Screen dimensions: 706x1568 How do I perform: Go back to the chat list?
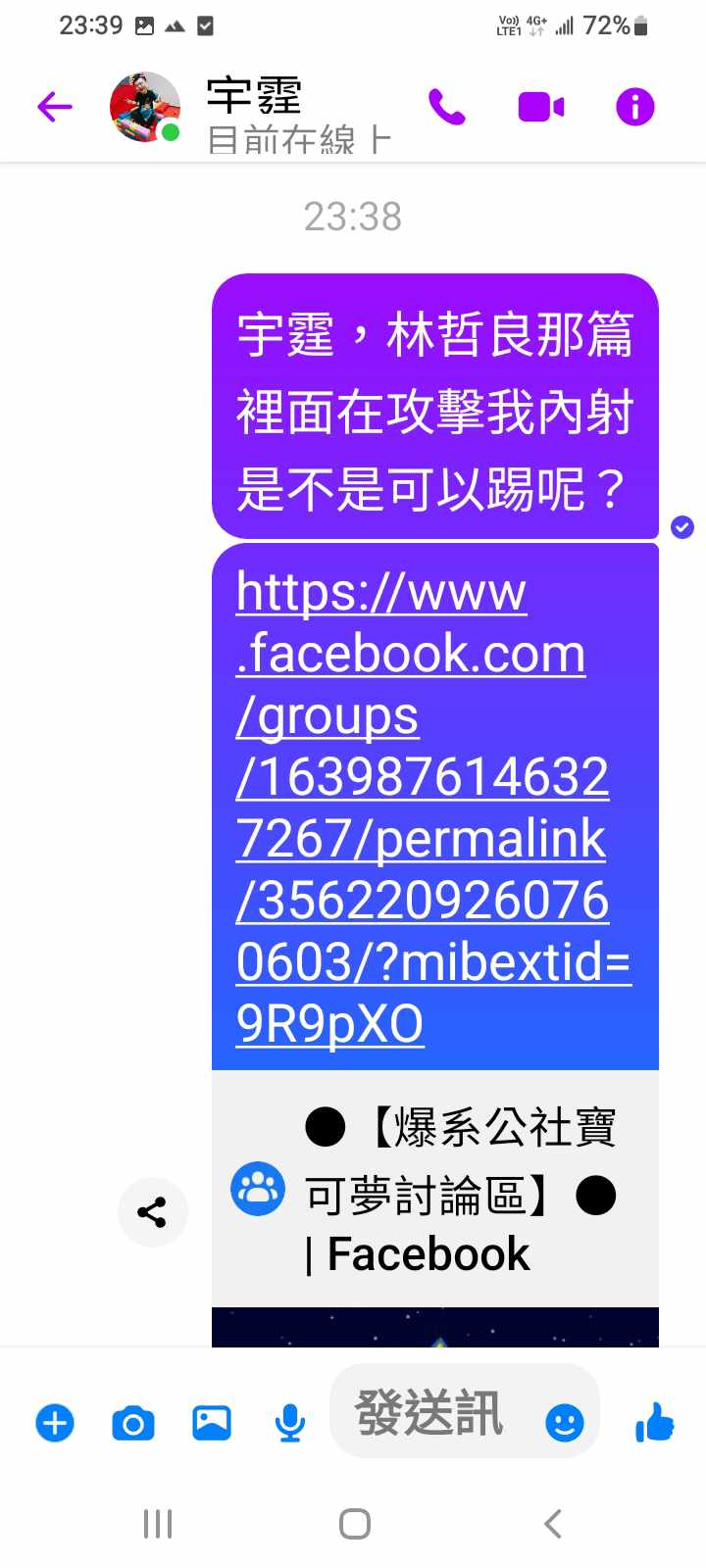click(55, 106)
